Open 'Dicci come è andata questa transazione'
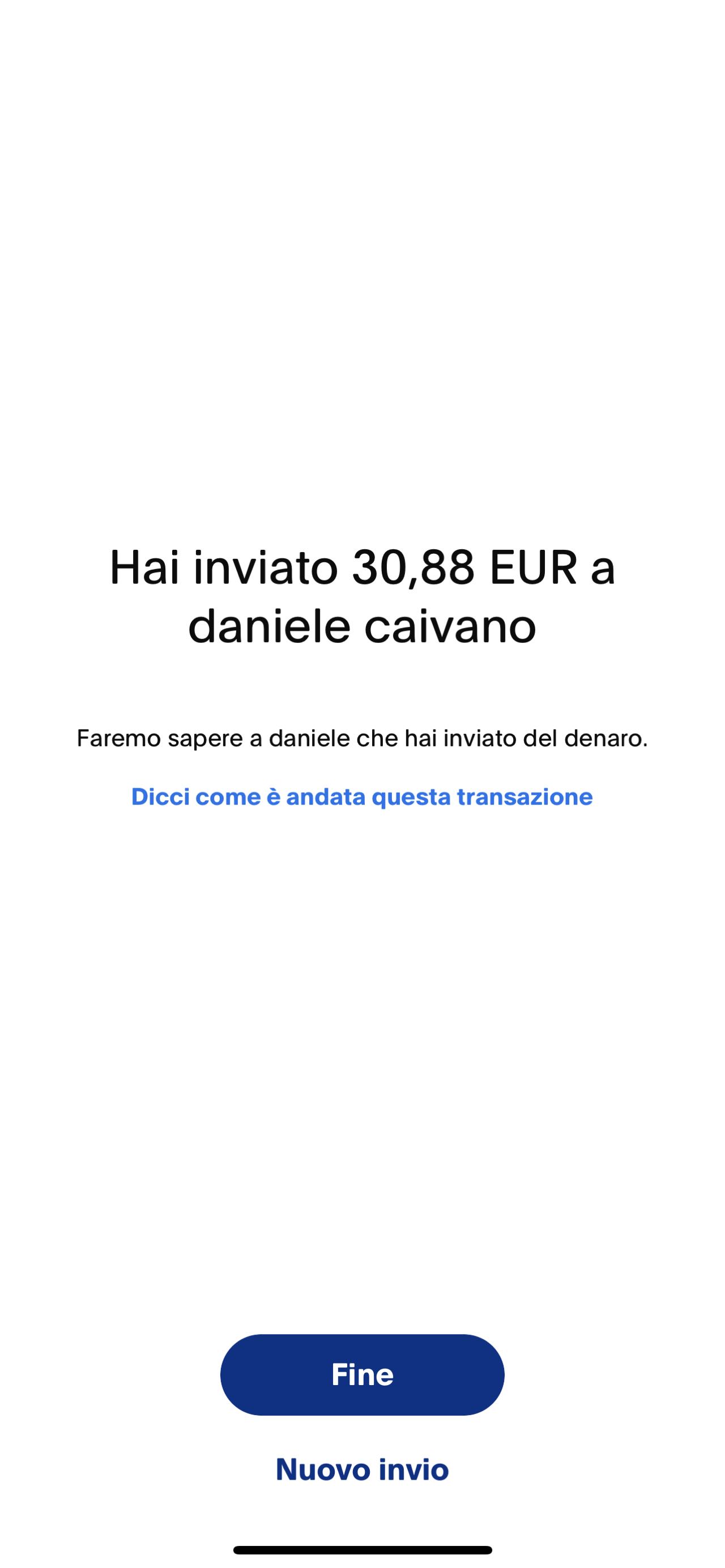725x1568 pixels. [362, 797]
